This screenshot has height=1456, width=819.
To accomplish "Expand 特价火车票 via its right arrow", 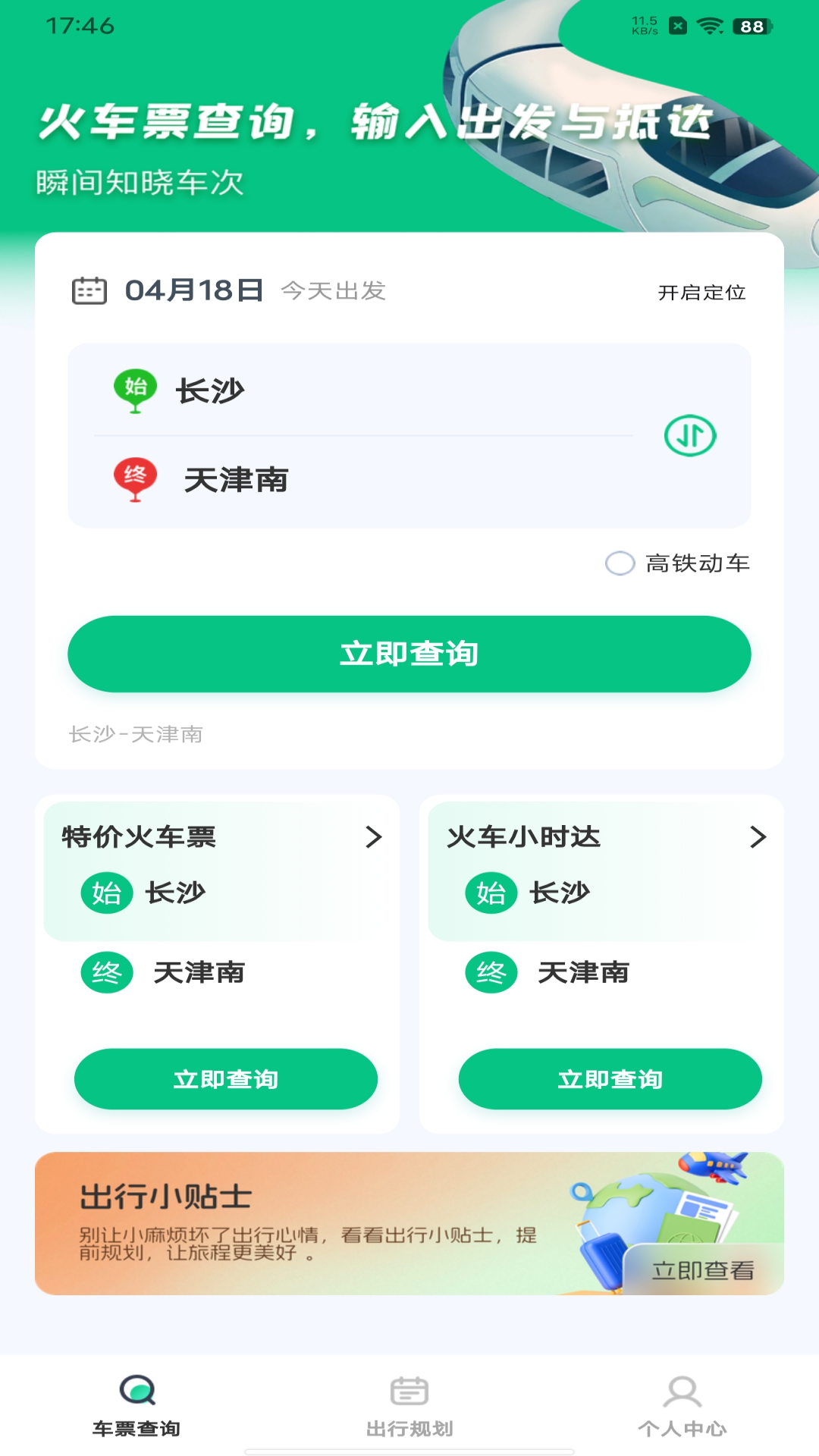I will click(x=373, y=838).
